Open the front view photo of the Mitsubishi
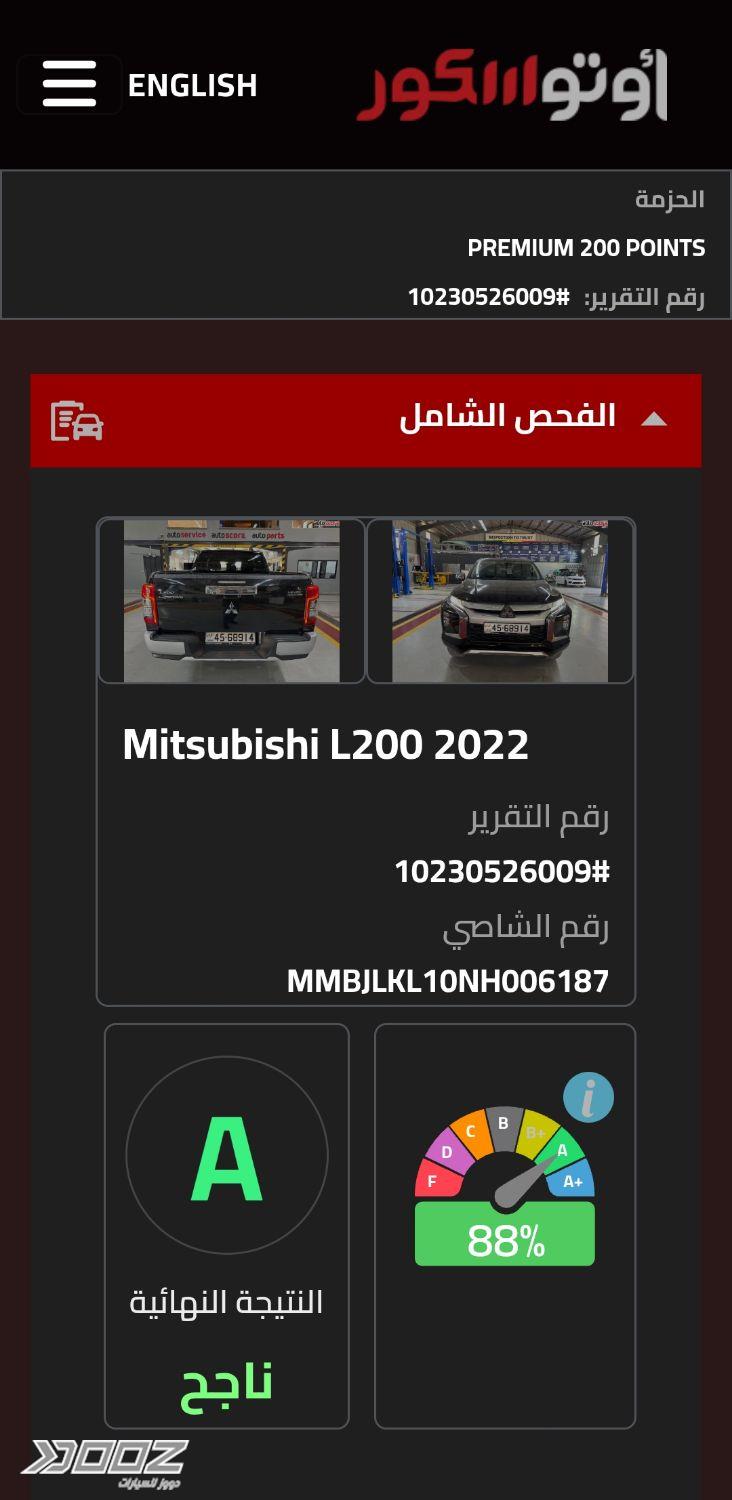 click(x=500, y=600)
